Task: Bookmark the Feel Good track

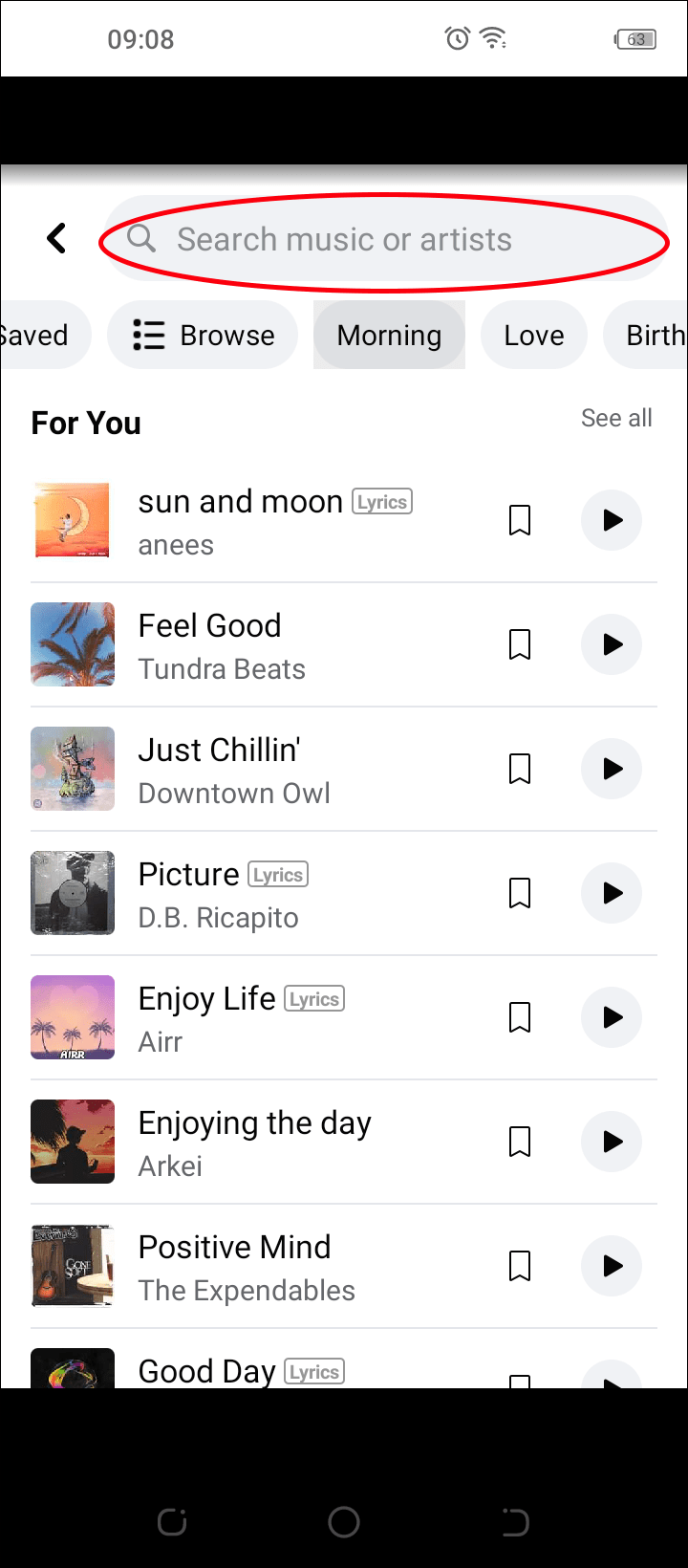Action: 520,644
